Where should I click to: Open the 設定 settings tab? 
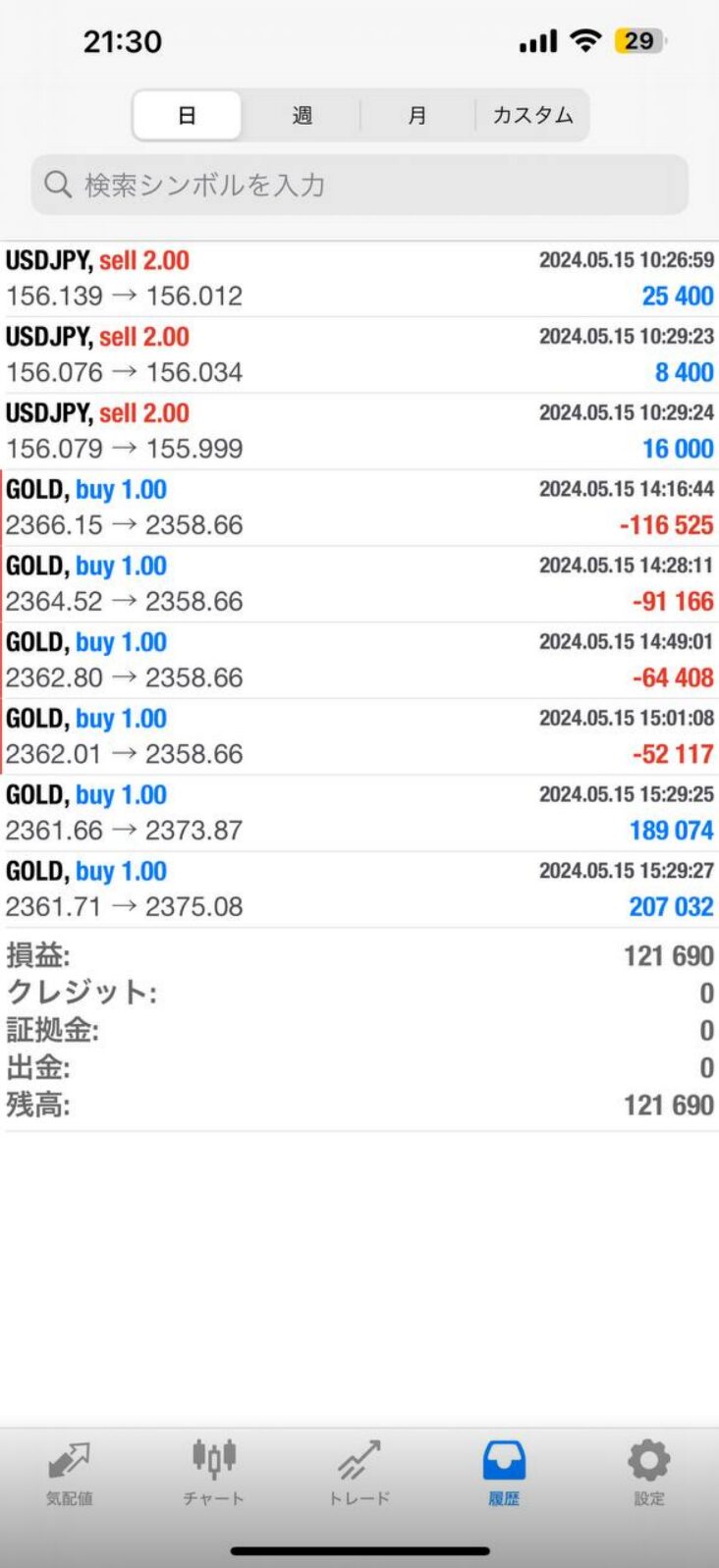click(648, 1473)
